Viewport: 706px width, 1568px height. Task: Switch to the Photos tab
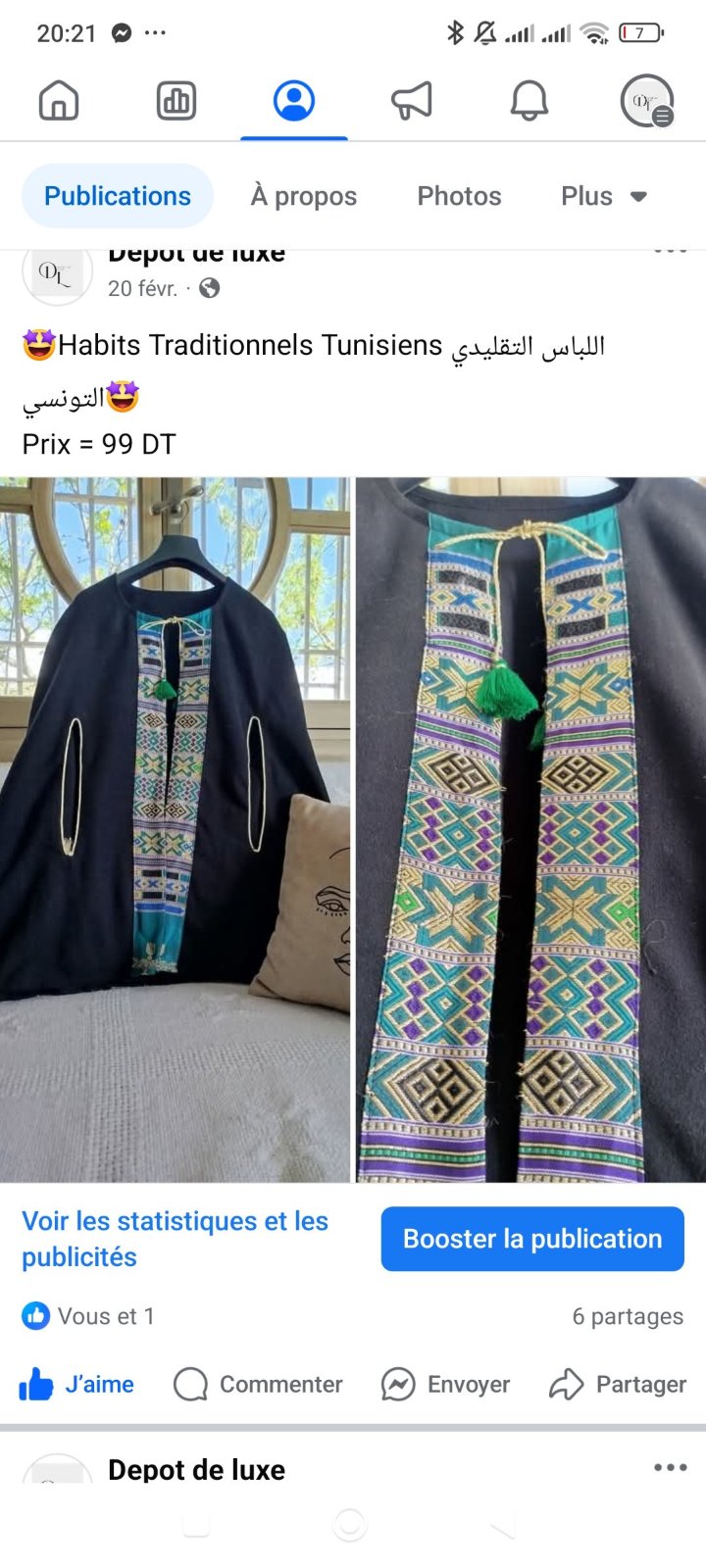(x=459, y=196)
